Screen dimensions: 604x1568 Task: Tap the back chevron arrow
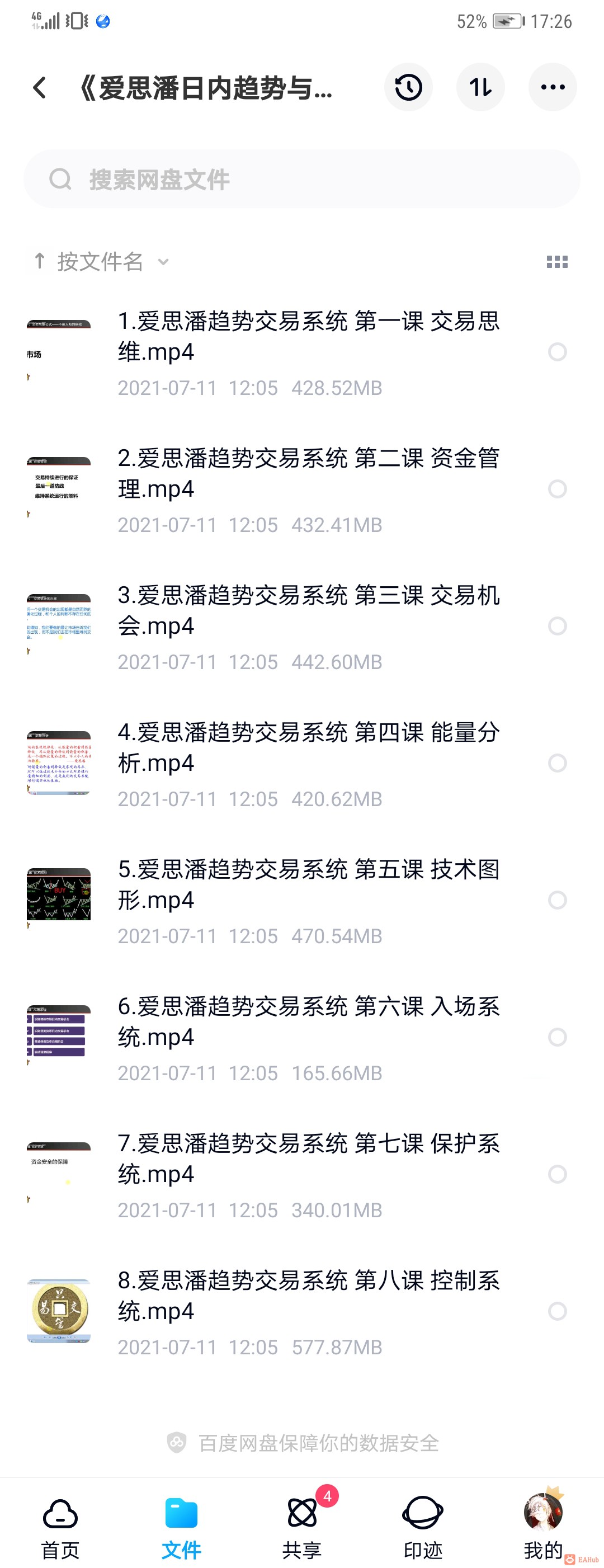[x=40, y=87]
